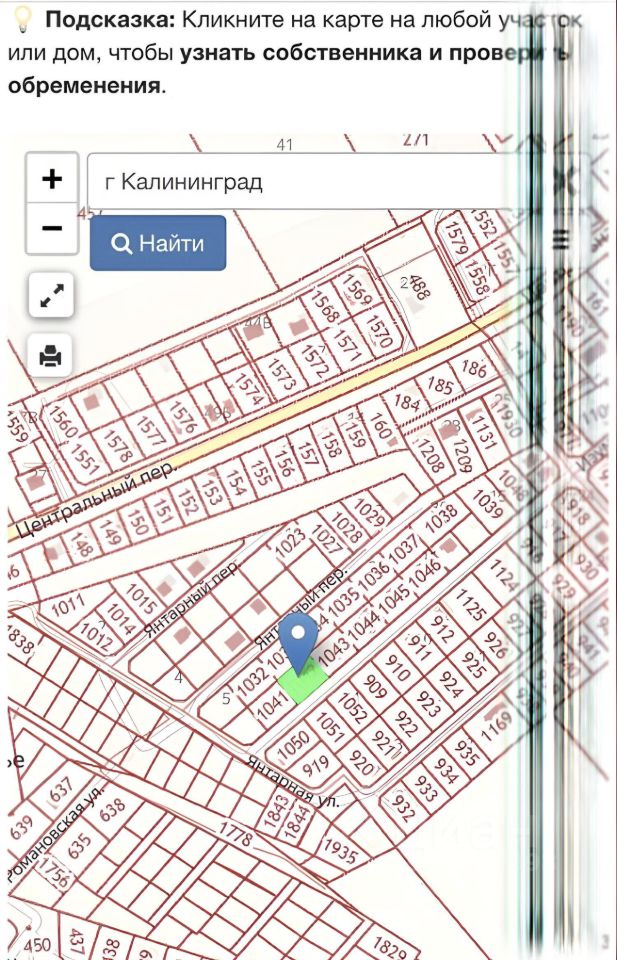
Task: Tap the Найти search button
Action: [158, 243]
